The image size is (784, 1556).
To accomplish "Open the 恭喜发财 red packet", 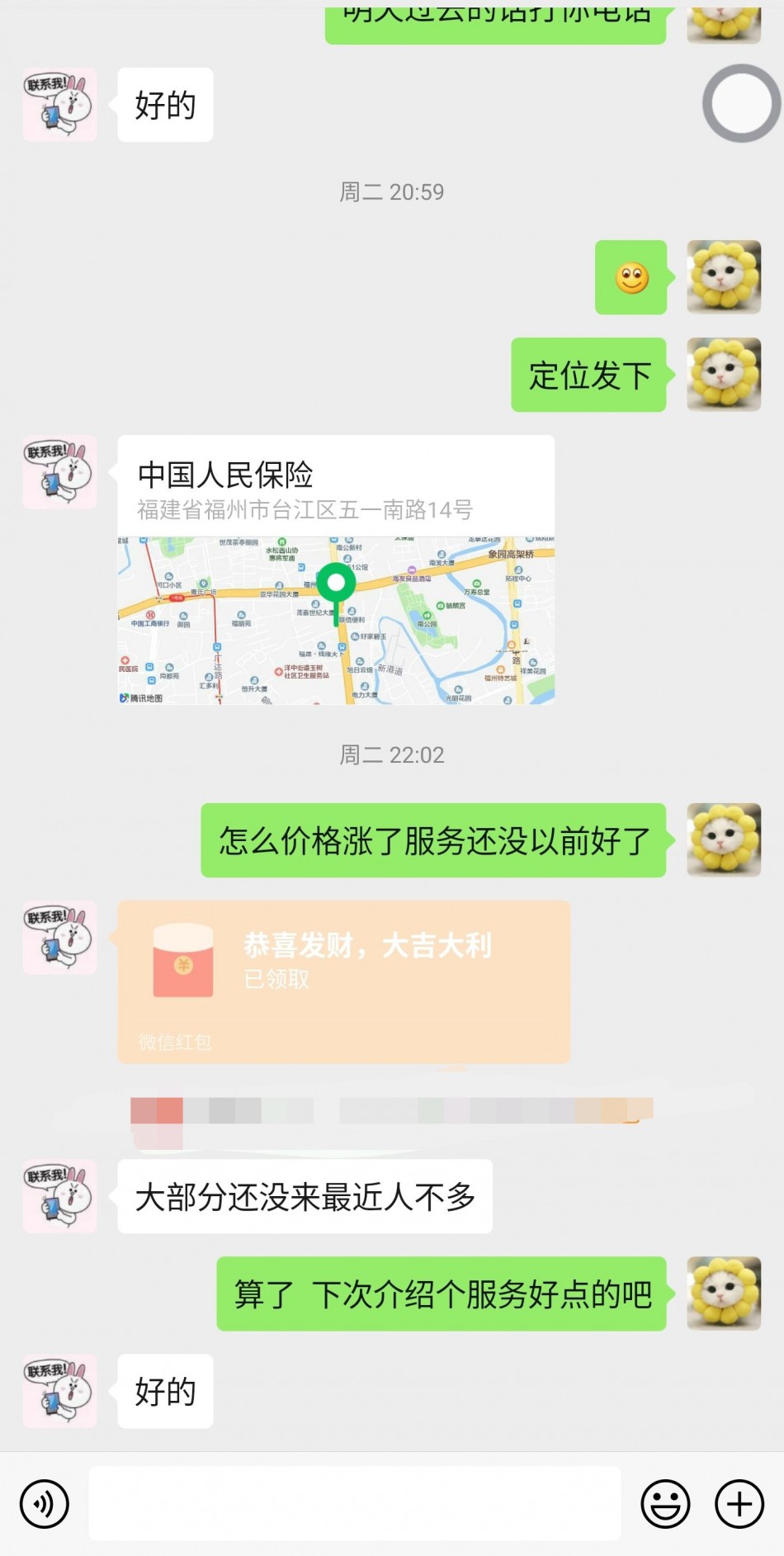I will pyautogui.click(x=343, y=980).
